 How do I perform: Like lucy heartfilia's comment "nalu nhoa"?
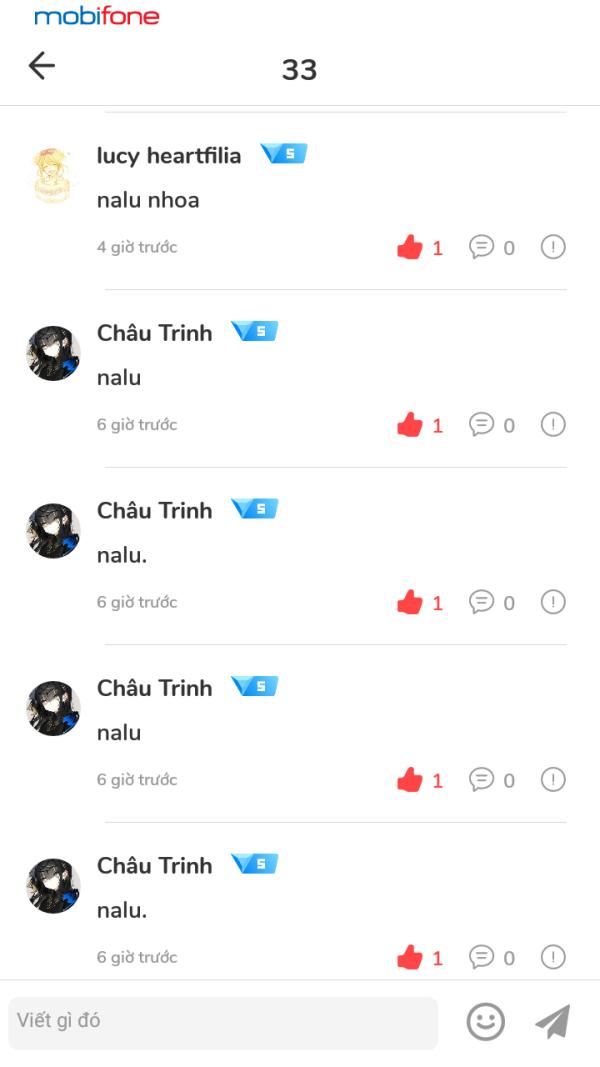410,247
